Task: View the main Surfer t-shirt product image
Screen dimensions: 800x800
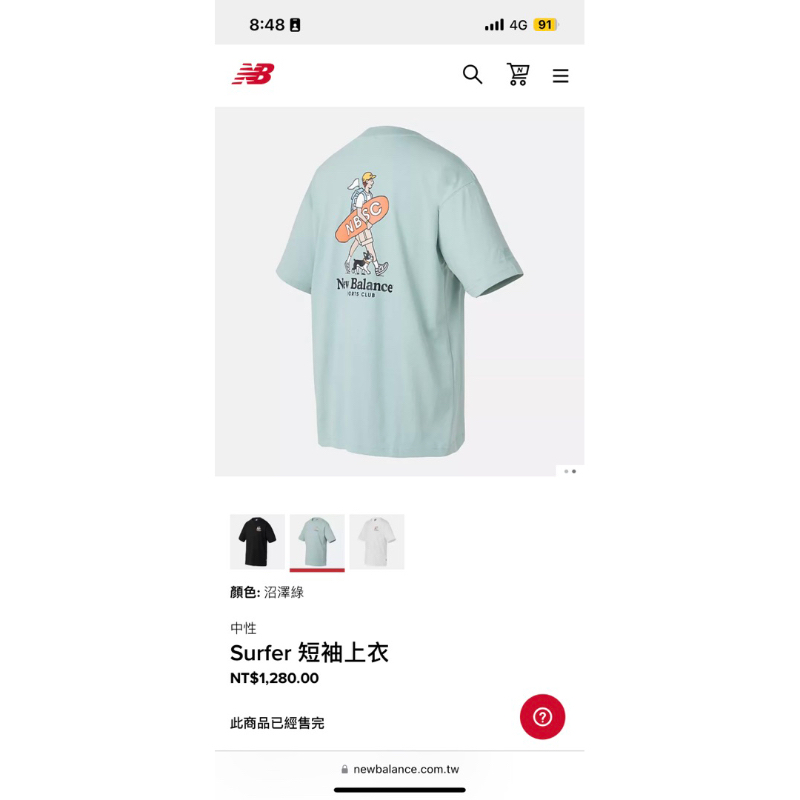Action: click(399, 290)
